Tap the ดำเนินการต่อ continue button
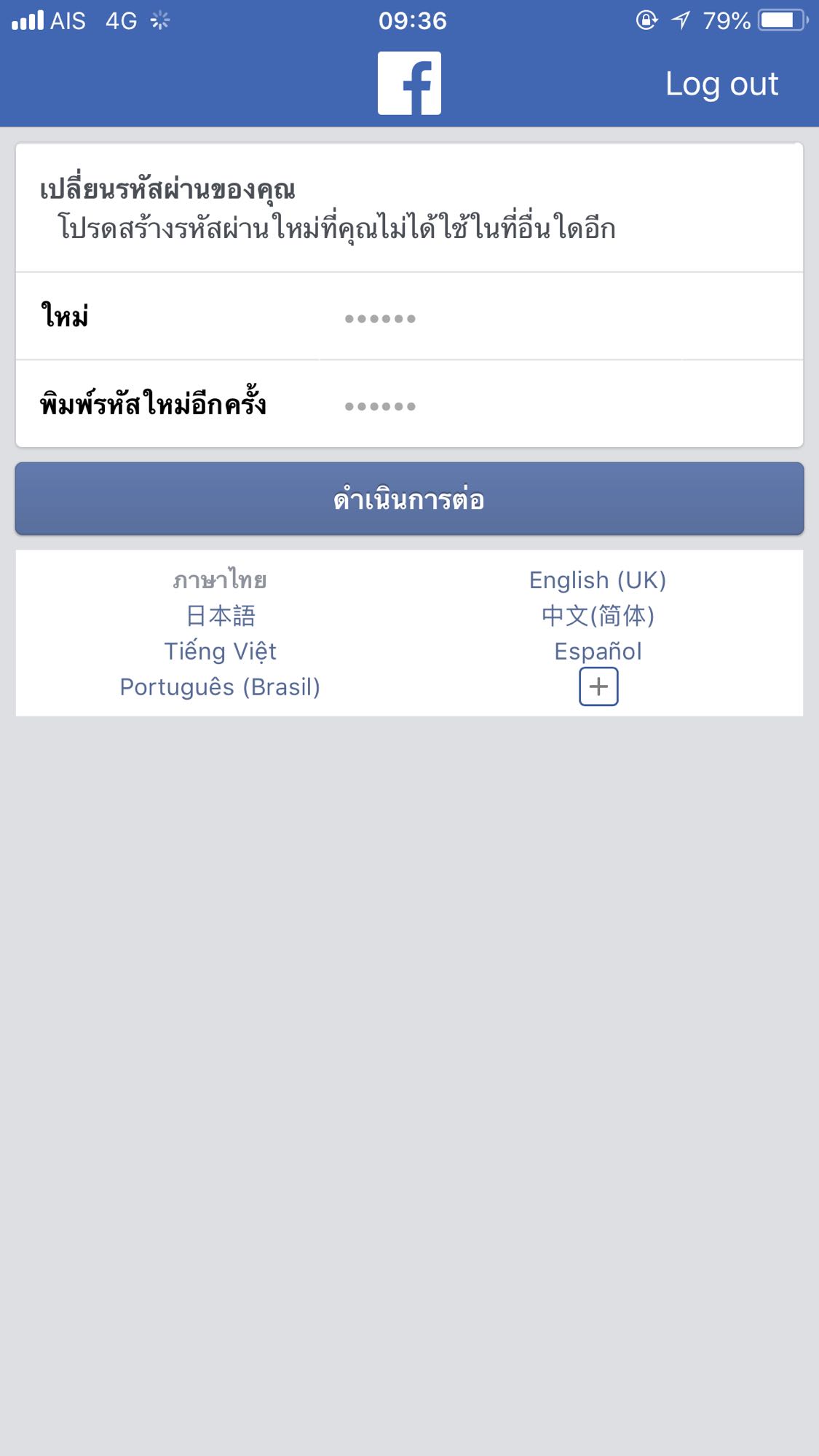This screenshot has width=819, height=1456. tap(409, 499)
